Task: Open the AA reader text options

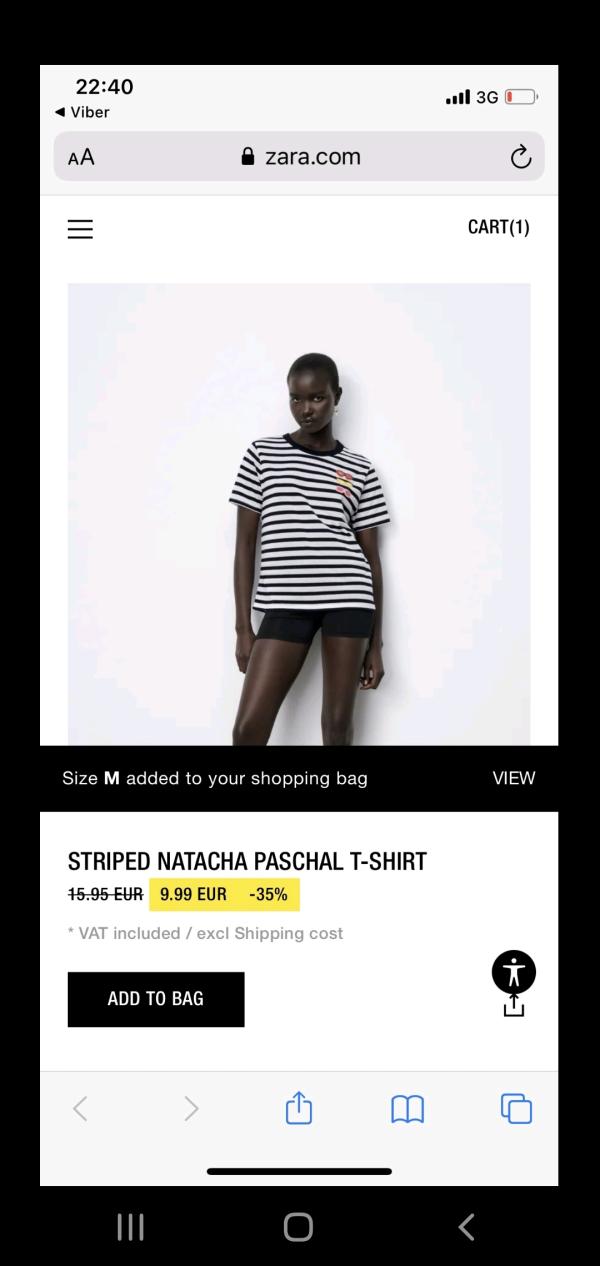Action: (x=81, y=157)
